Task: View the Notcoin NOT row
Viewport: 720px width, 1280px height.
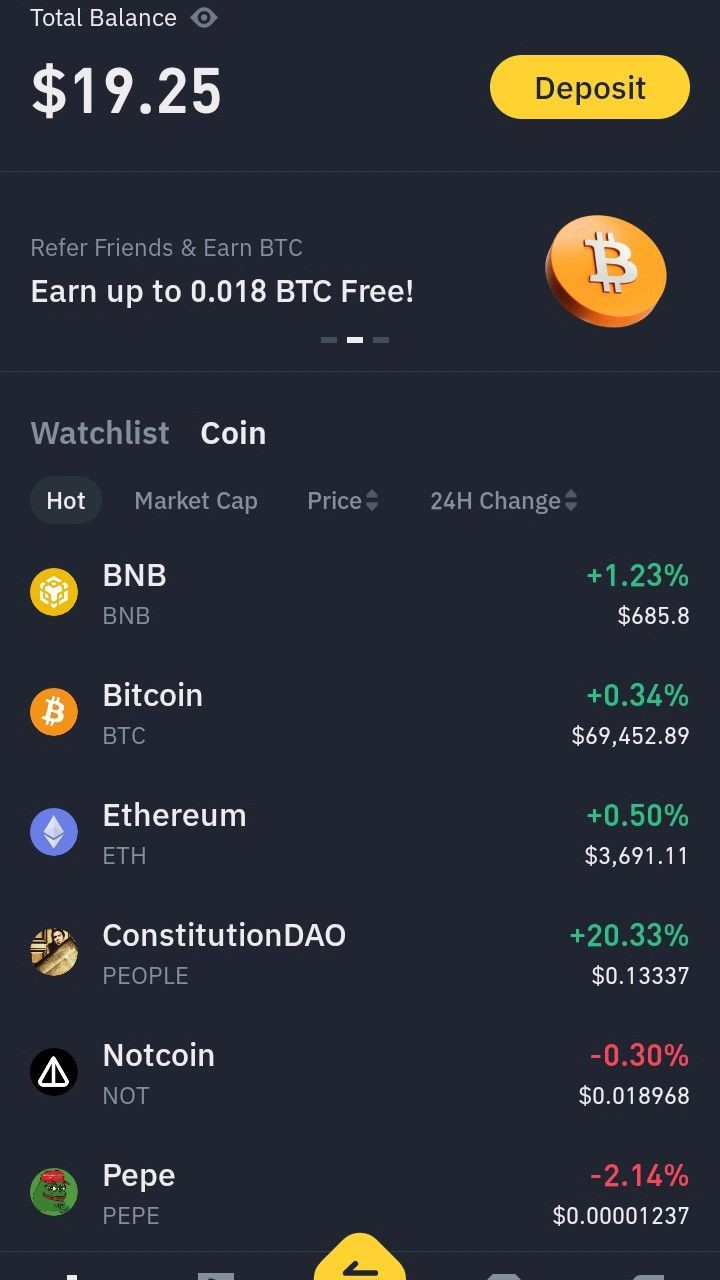Action: click(x=360, y=1075)
